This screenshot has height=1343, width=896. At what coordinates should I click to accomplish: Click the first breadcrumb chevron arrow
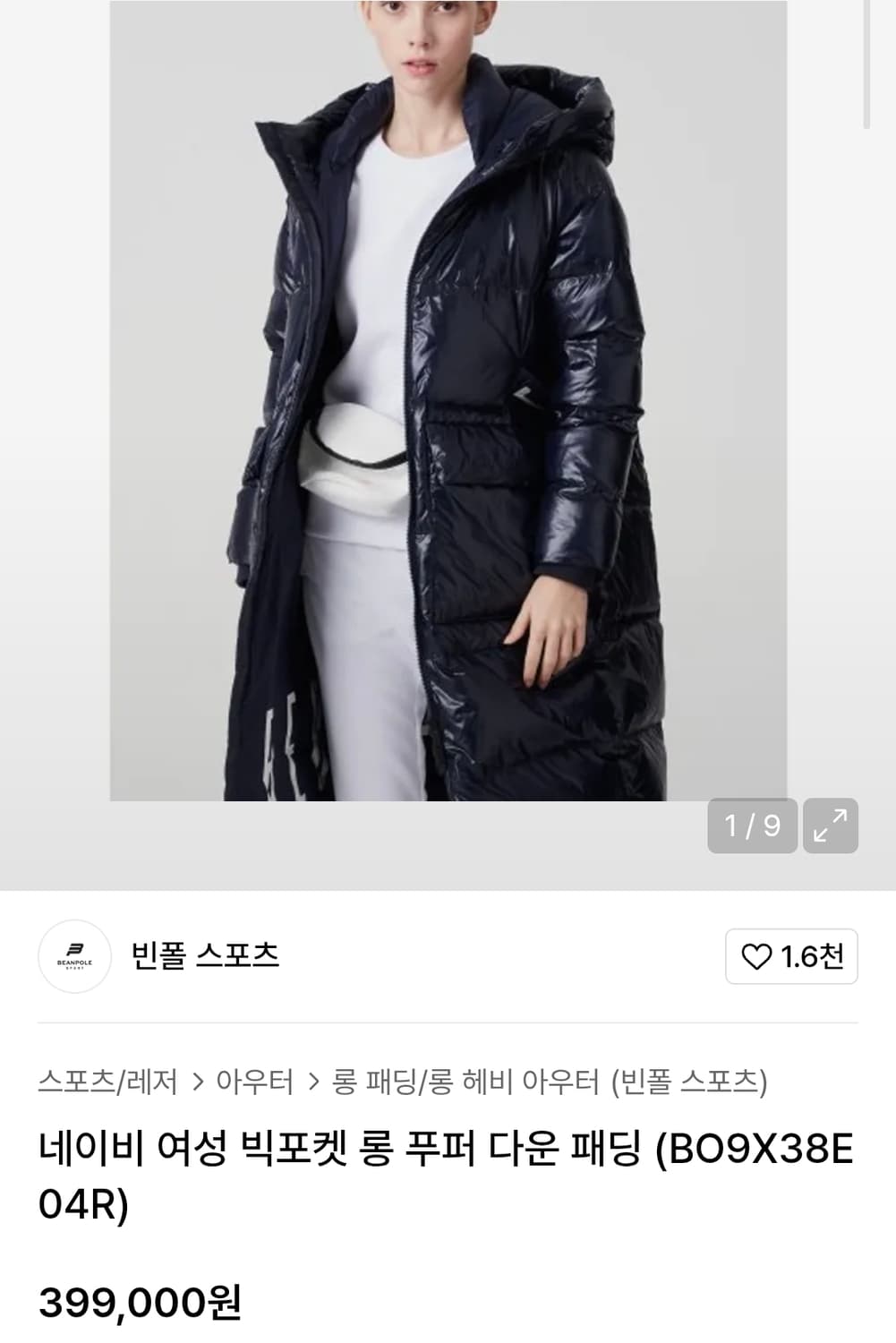click(199, 1082)
